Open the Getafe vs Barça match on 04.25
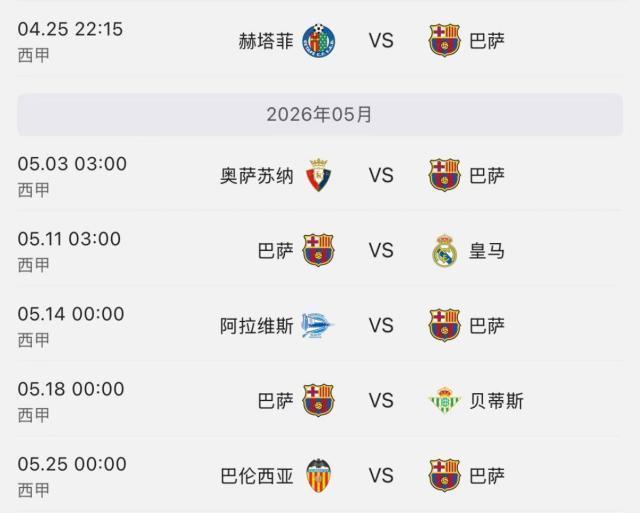This screenshot has height=513, width=640. (x=380, y=41)
